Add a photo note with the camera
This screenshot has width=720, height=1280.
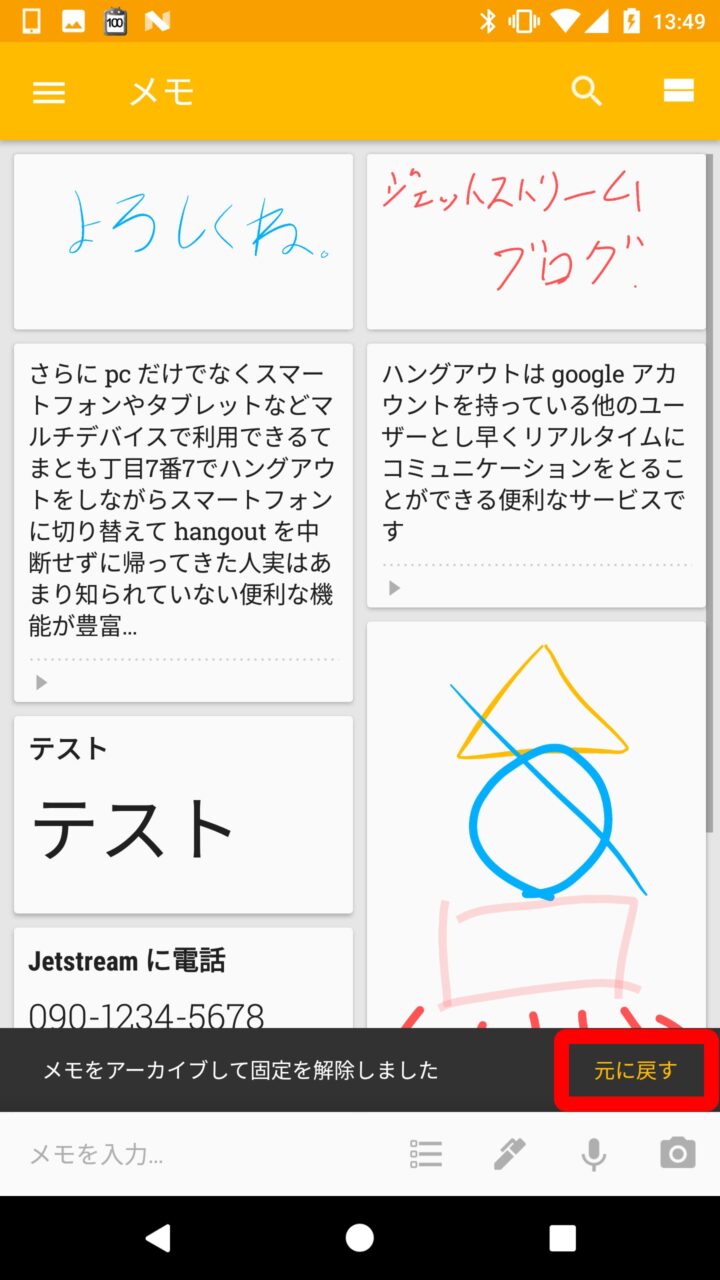click(677, 1154)
